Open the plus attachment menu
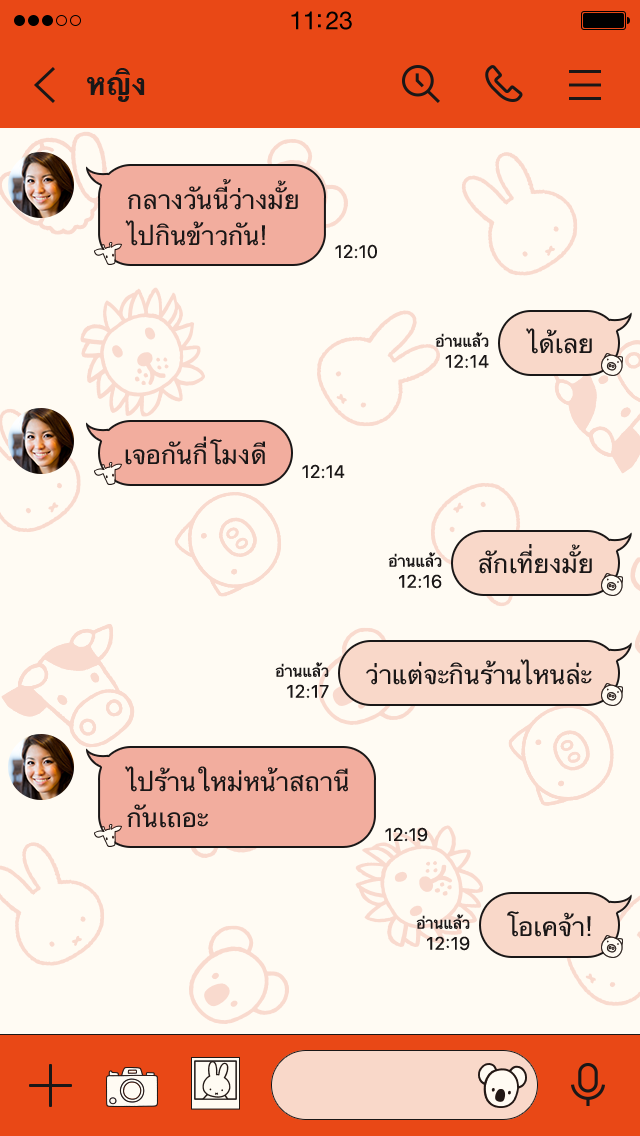 point(50,1085)
